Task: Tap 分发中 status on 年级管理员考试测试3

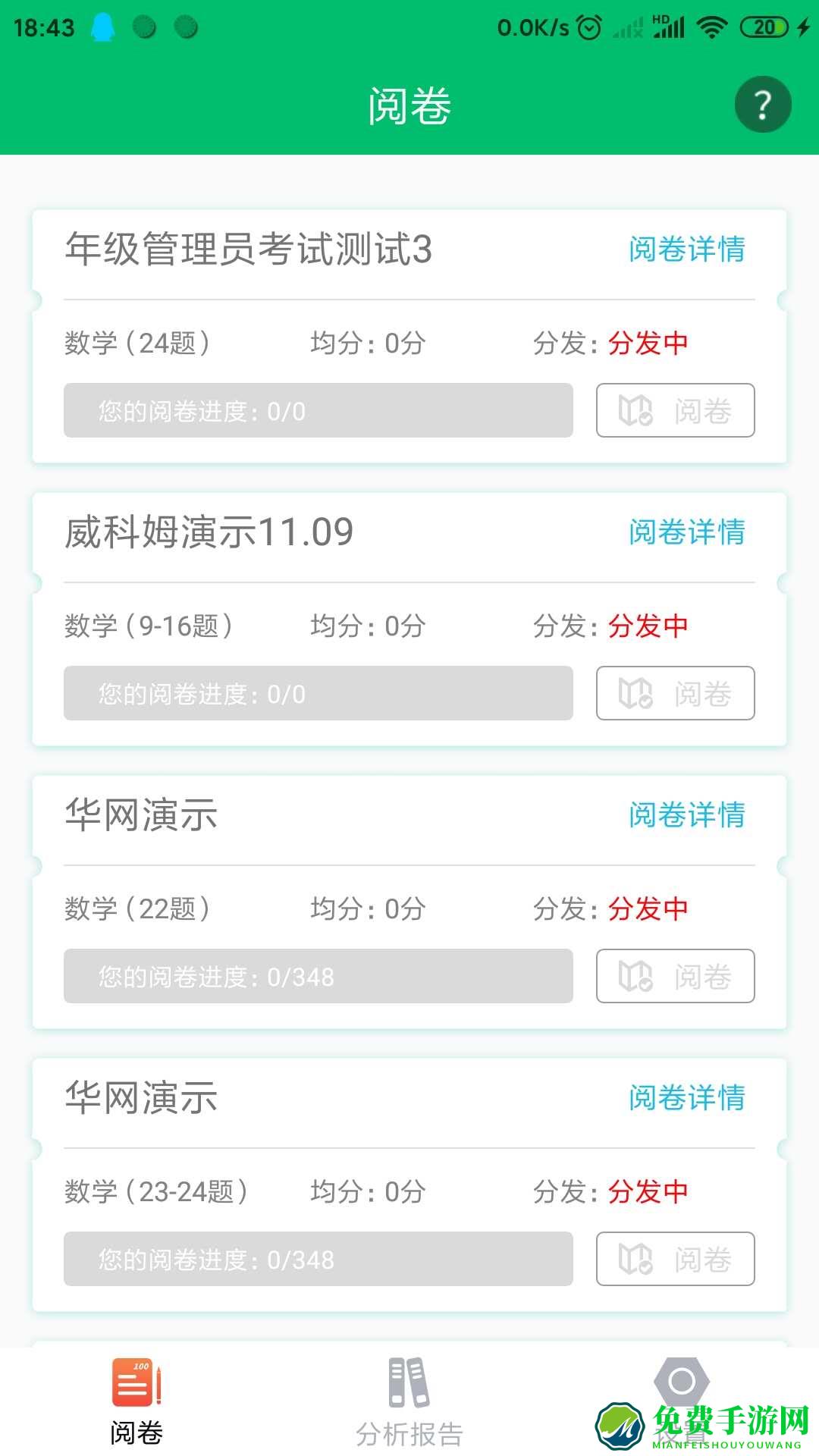Action: coord(648,344)
